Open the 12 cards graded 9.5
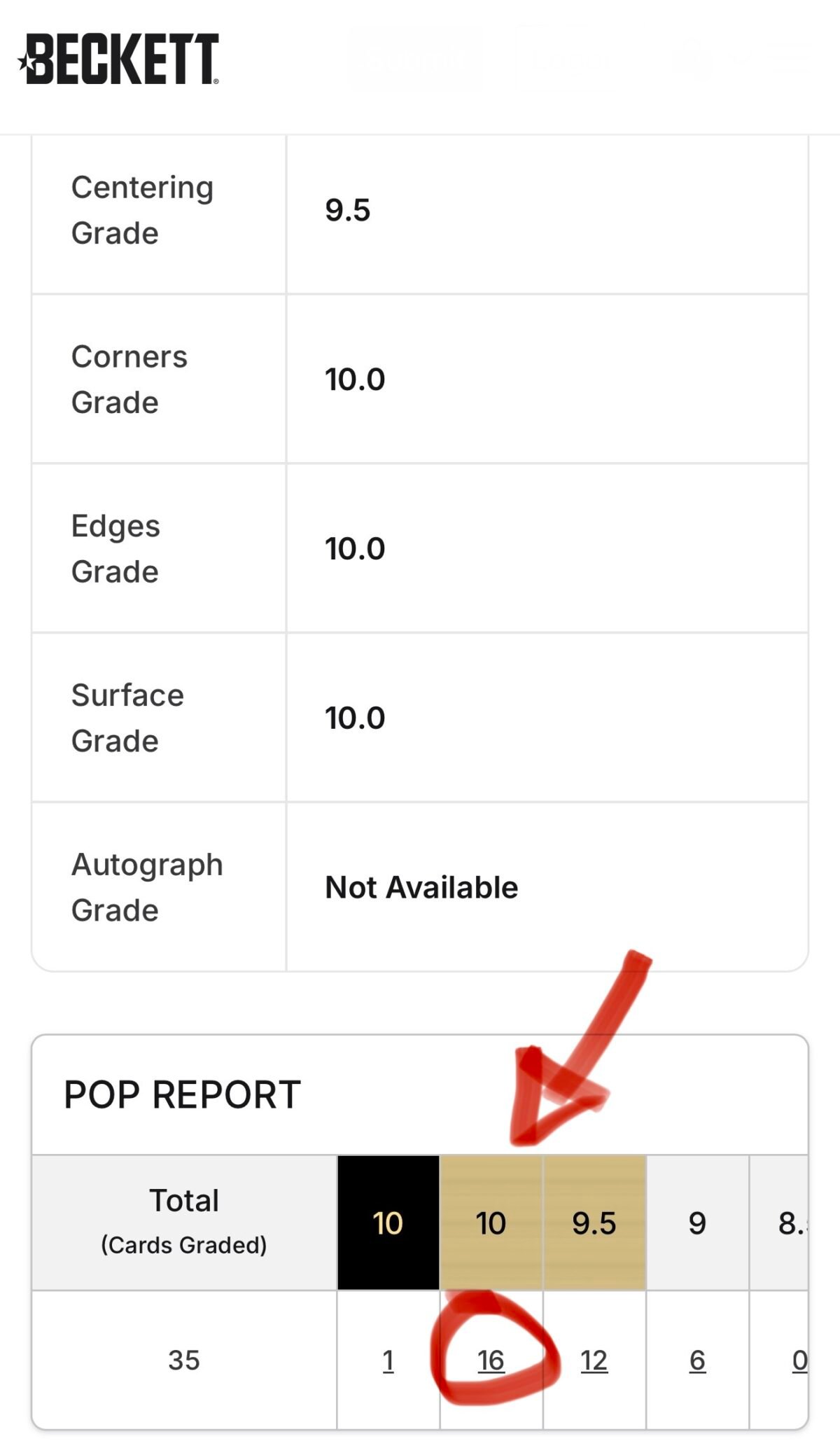The image size is (840, 1441). [x=594, y=1360]
